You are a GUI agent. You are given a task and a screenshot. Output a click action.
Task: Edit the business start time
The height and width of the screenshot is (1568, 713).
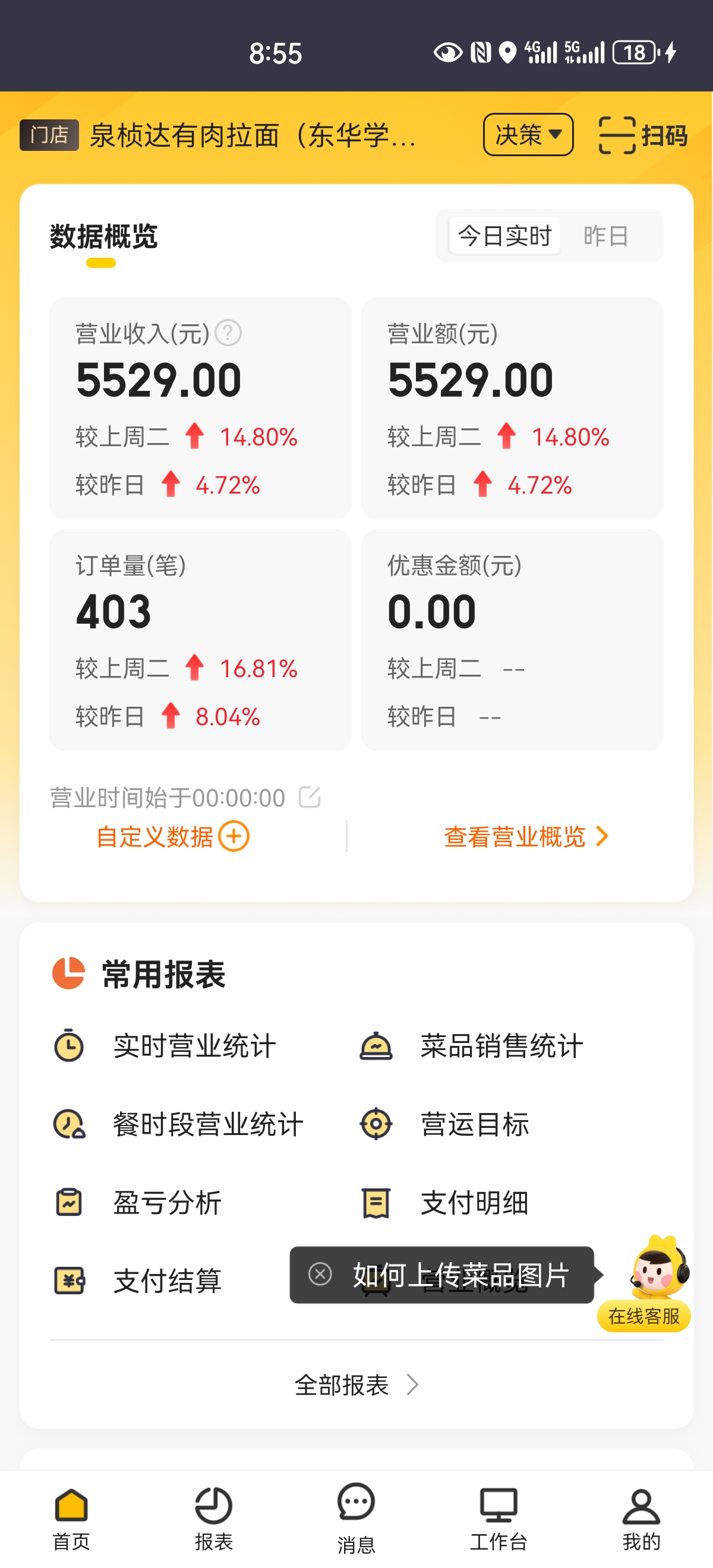click(310, 797)
